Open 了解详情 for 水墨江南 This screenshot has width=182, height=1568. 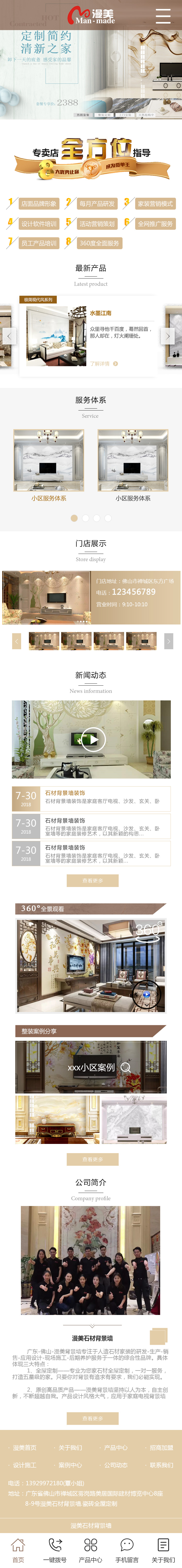(x=103, y=363)
